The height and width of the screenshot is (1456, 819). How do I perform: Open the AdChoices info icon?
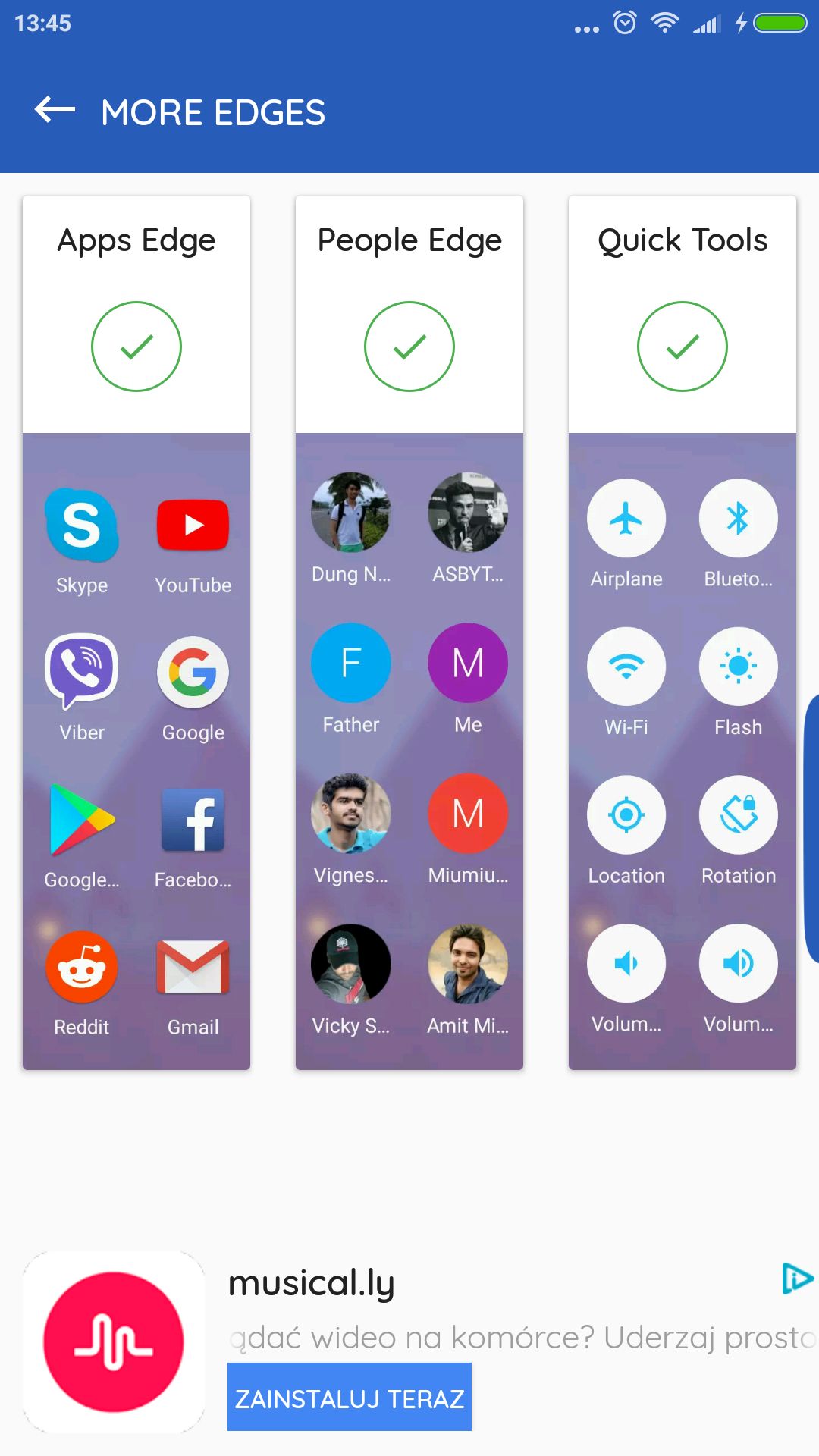tap(797, 1279)
